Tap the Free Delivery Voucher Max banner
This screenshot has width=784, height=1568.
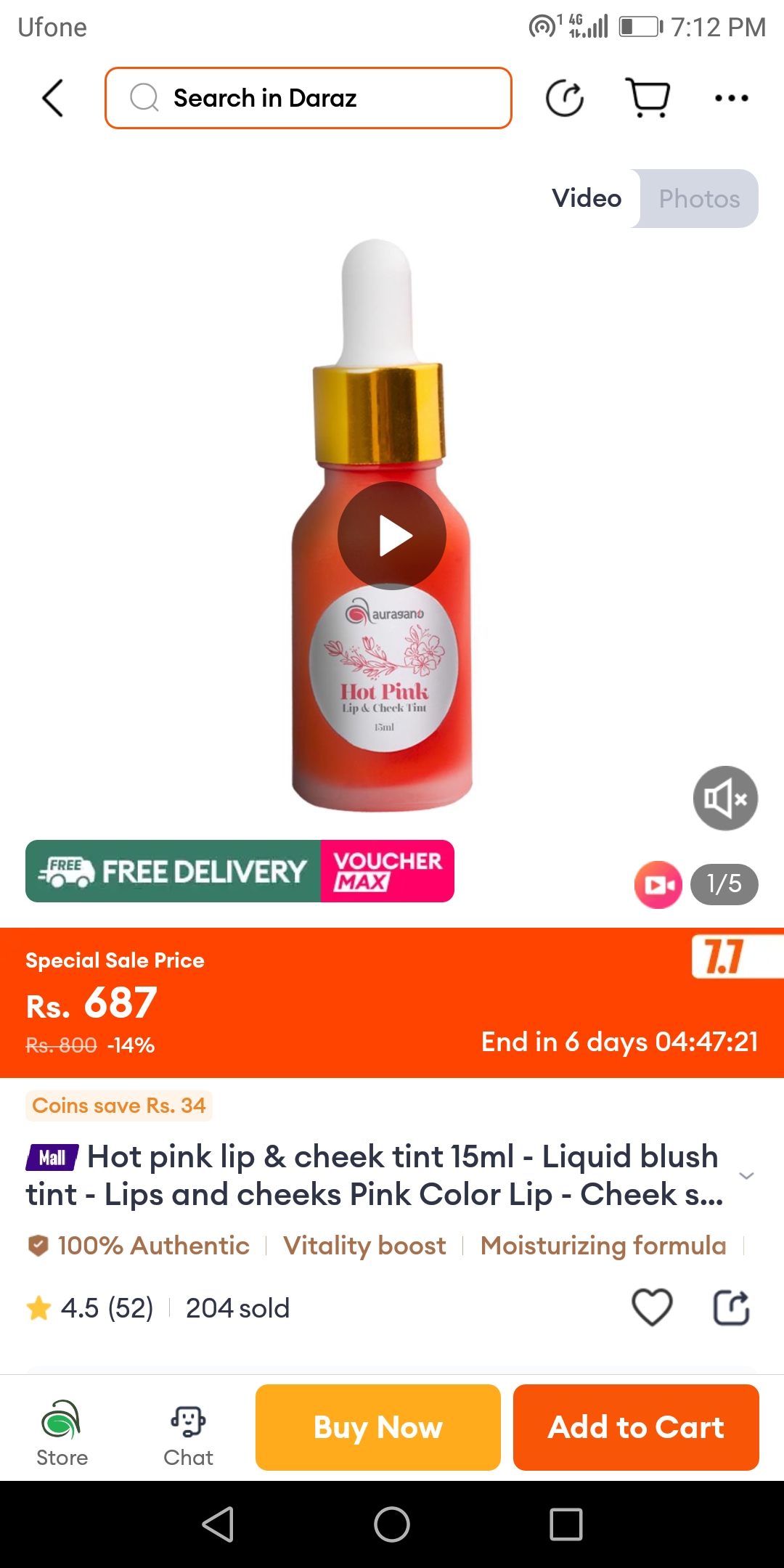point(240,871)
